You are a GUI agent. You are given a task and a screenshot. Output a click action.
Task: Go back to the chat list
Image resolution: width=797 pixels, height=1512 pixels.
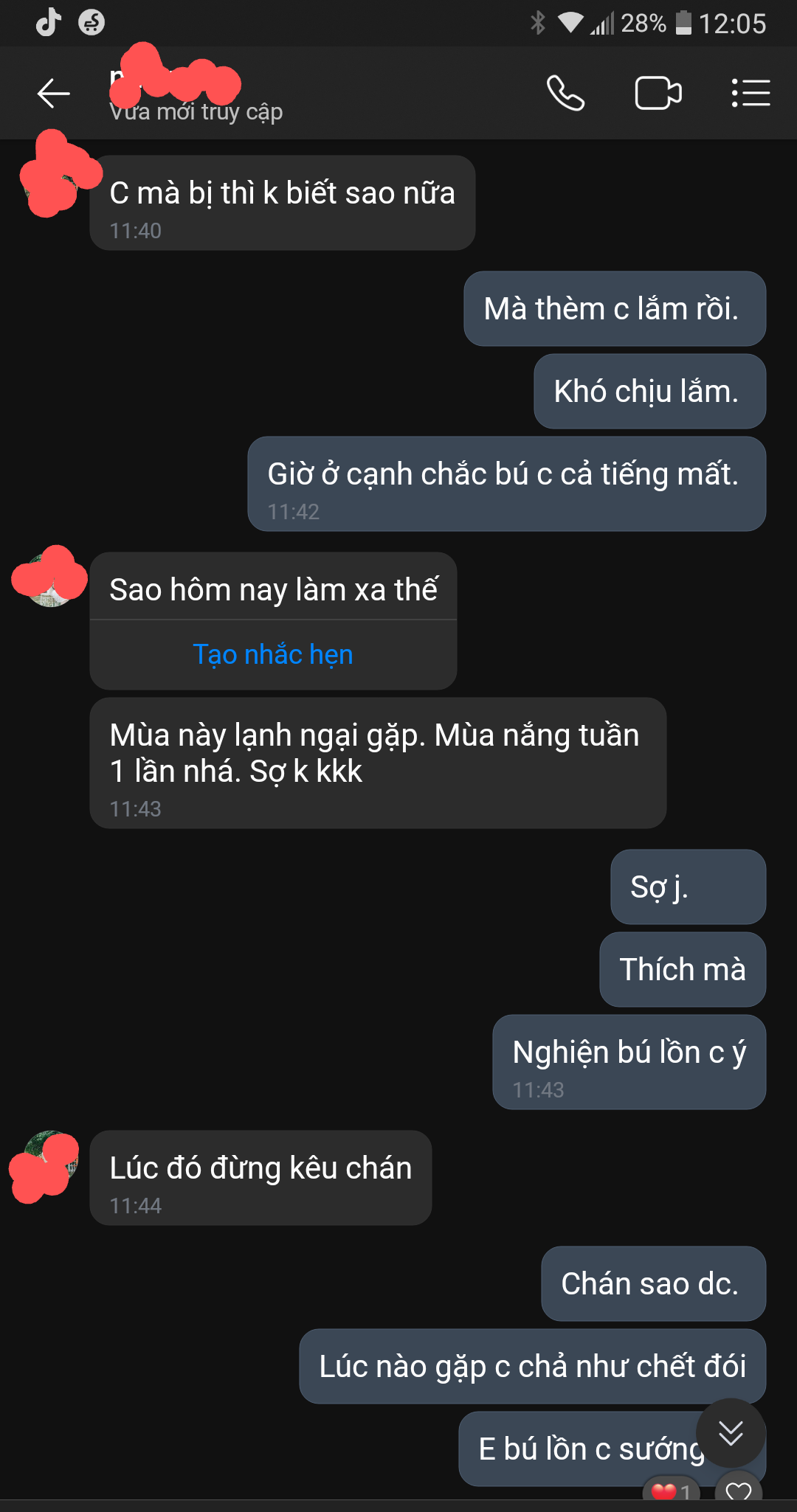[x=53, y=94]
